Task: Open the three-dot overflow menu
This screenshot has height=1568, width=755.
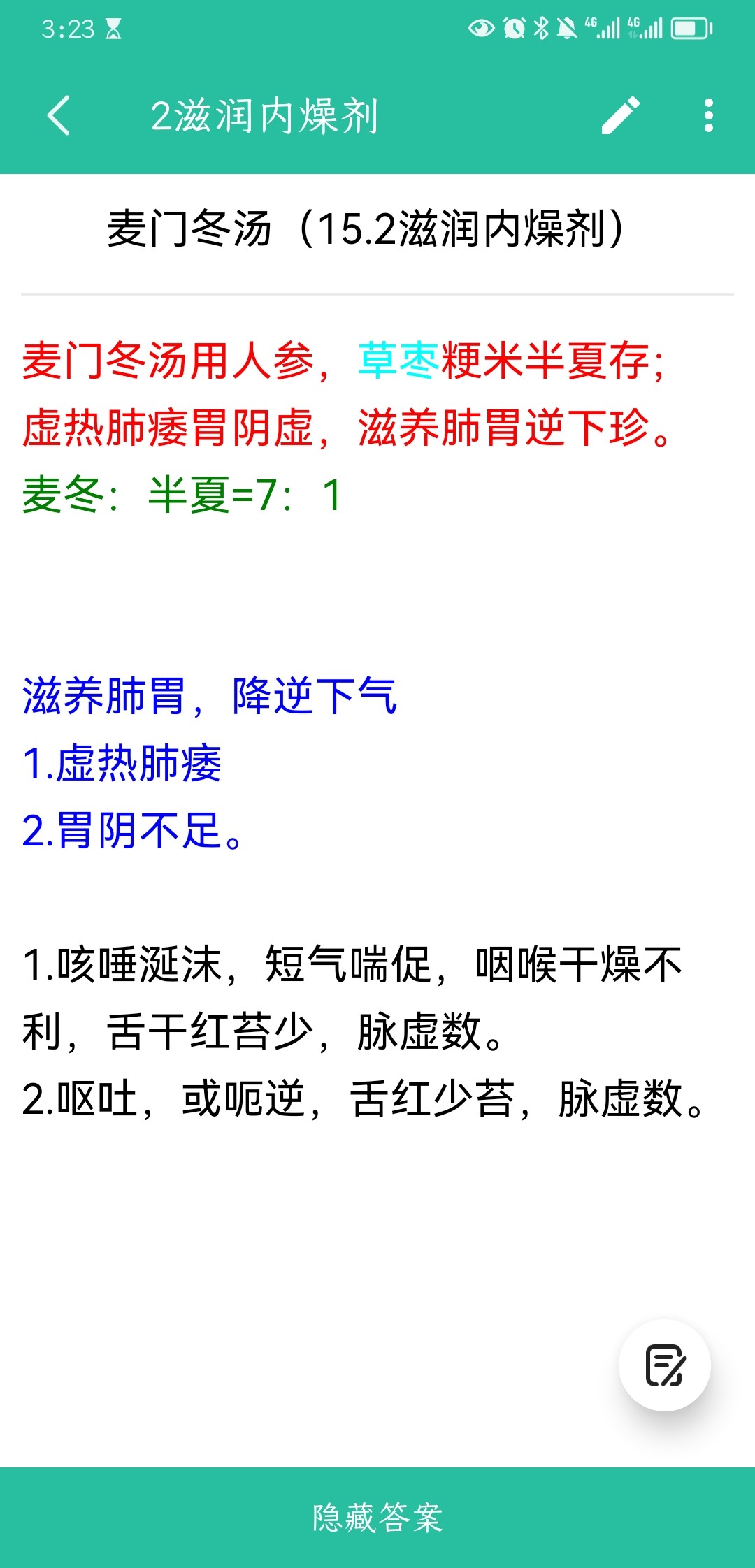Action: click(709, 115)
